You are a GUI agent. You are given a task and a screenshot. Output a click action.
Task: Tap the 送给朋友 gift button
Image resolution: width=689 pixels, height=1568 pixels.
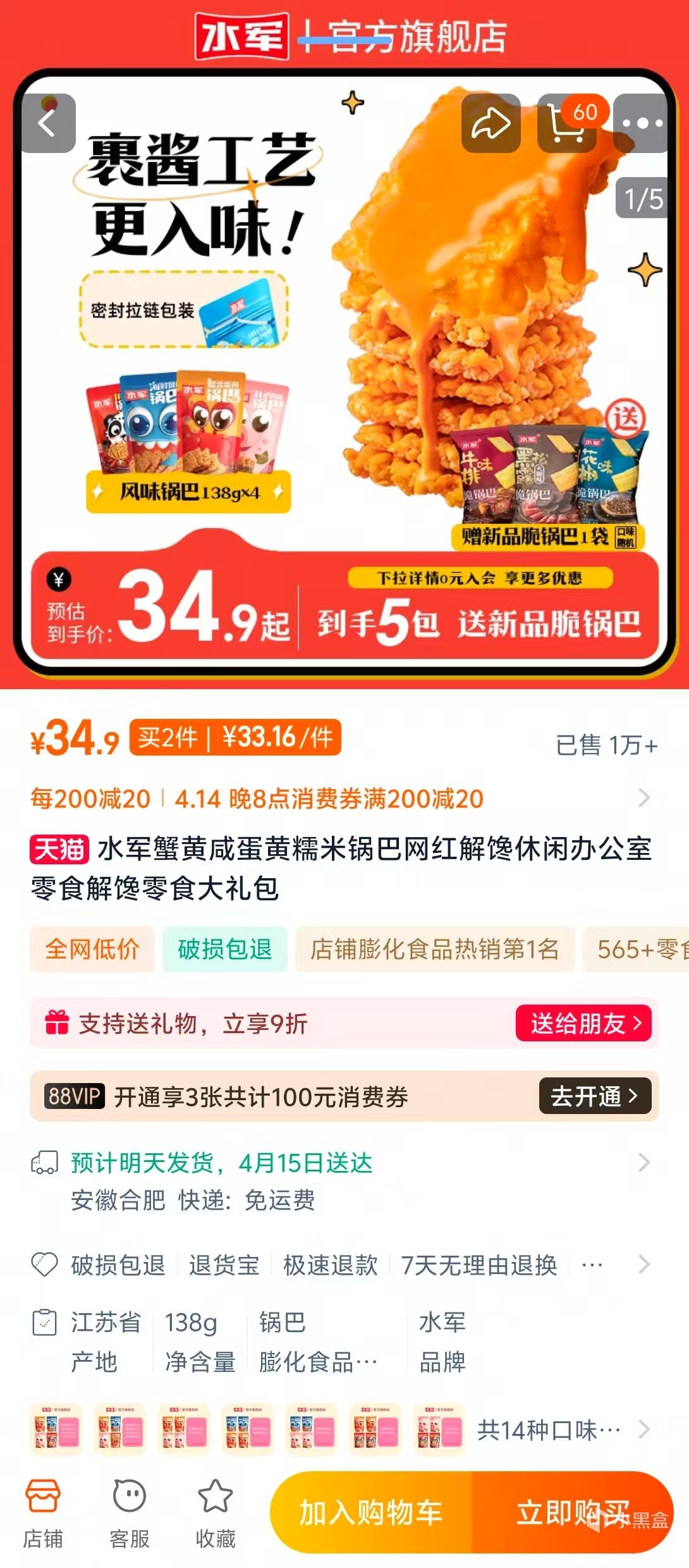click(583, 1023)
